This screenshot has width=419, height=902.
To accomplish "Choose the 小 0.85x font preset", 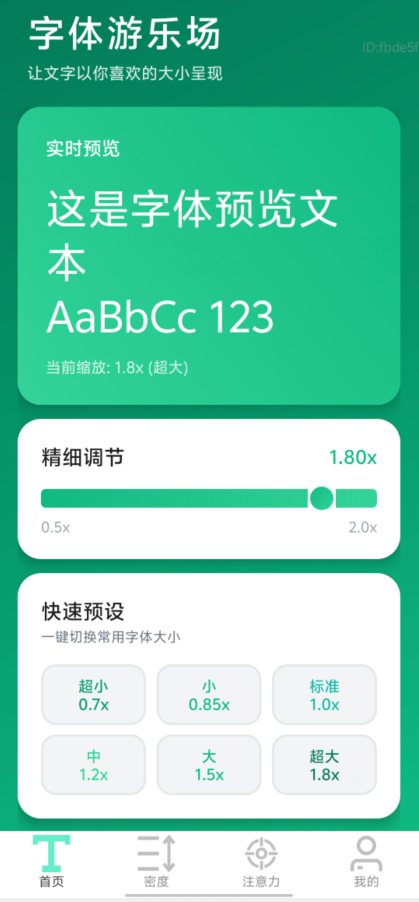I will (209, 694).
